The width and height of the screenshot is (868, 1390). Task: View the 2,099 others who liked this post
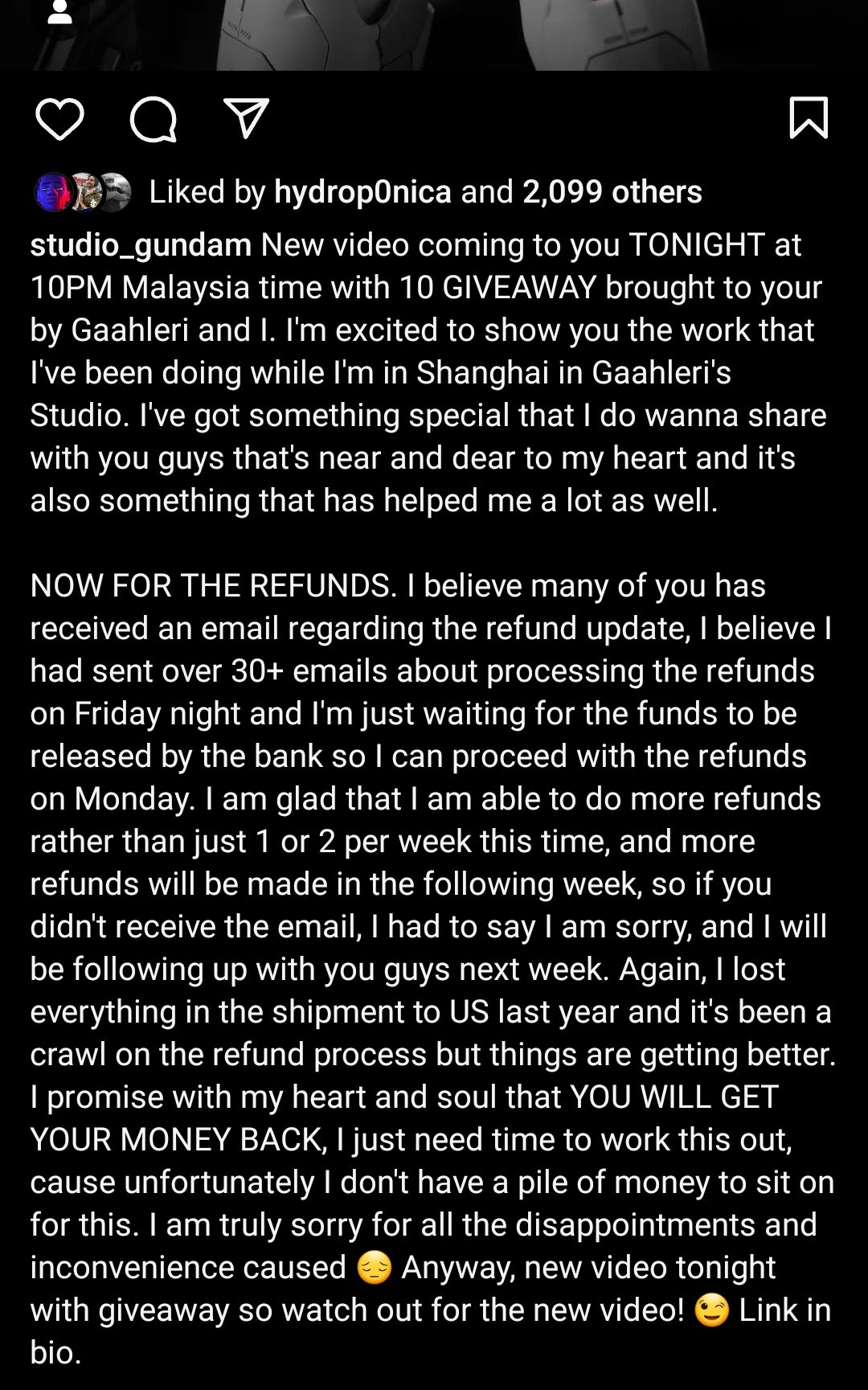[612, 192]
